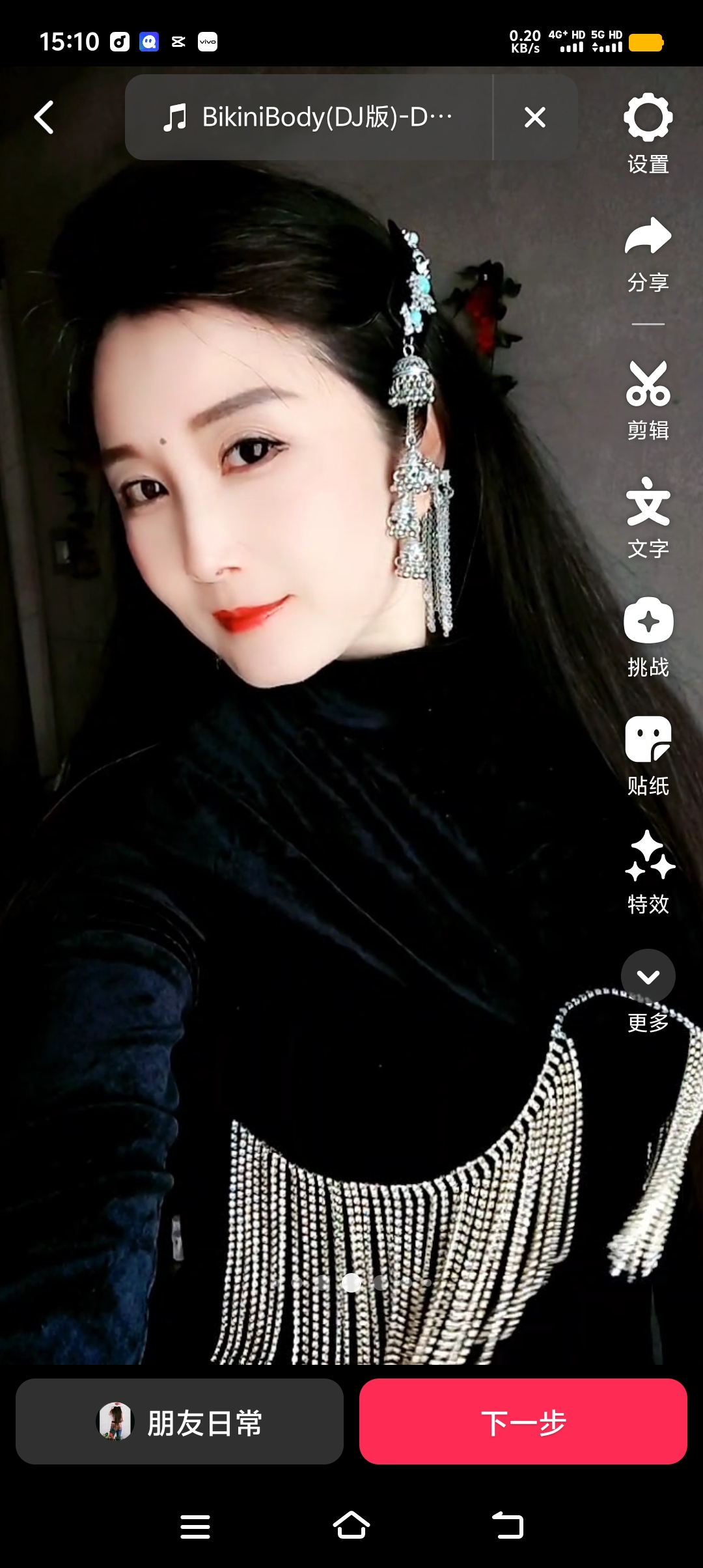Tap the 分享 share option
The image size is (703, 1568).
(648, 254)
